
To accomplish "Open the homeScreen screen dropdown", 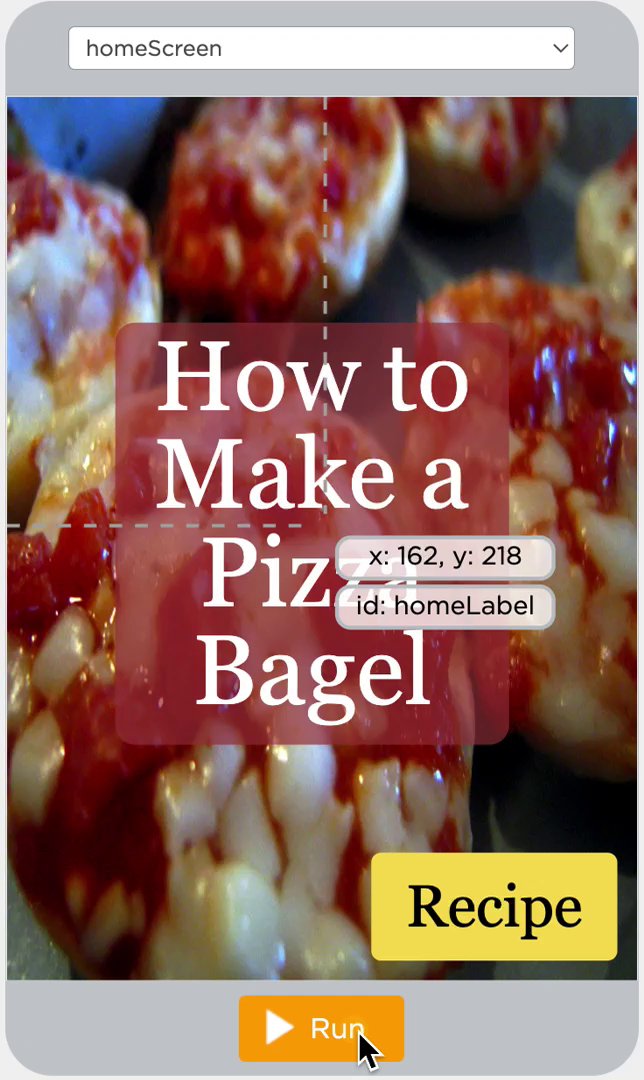I will point(321,48).
